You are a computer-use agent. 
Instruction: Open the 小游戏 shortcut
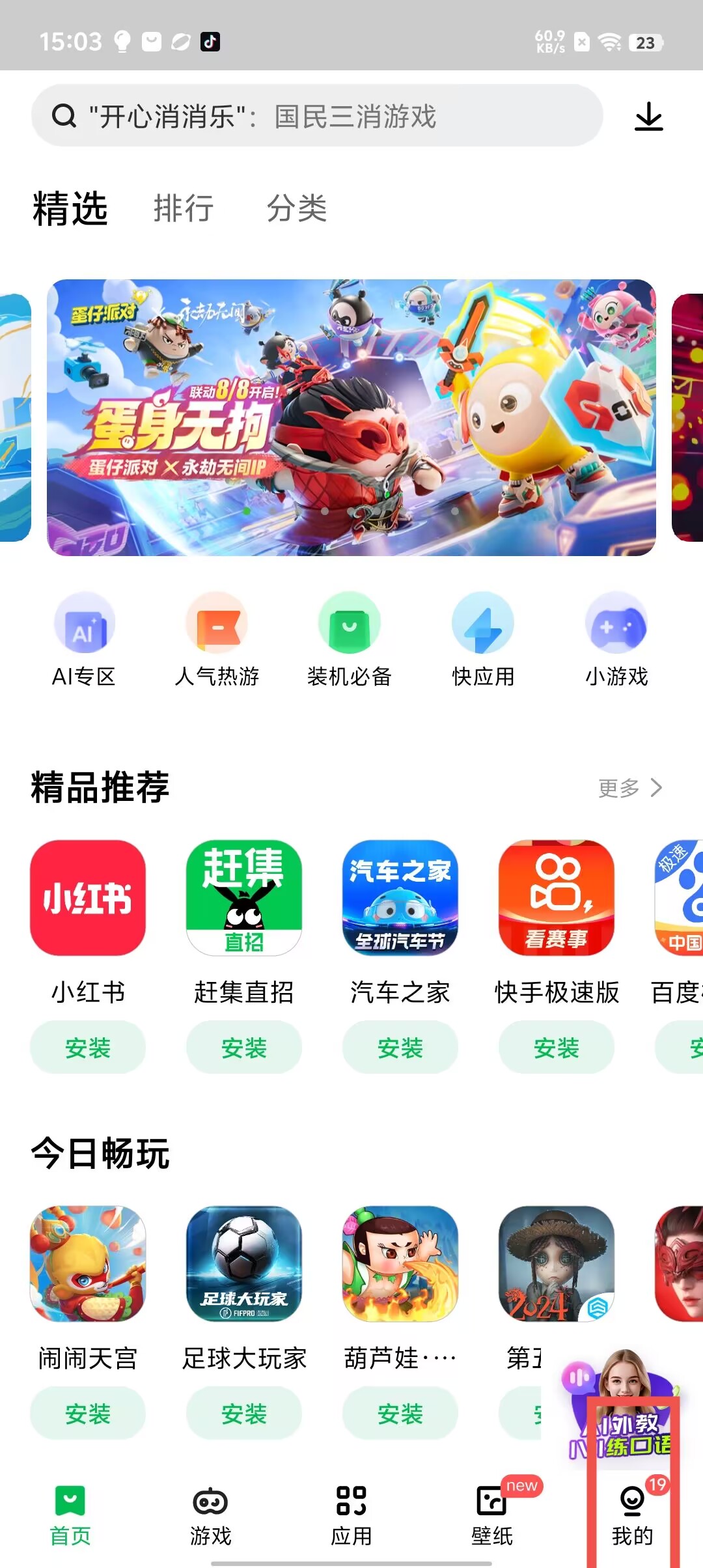616,638
